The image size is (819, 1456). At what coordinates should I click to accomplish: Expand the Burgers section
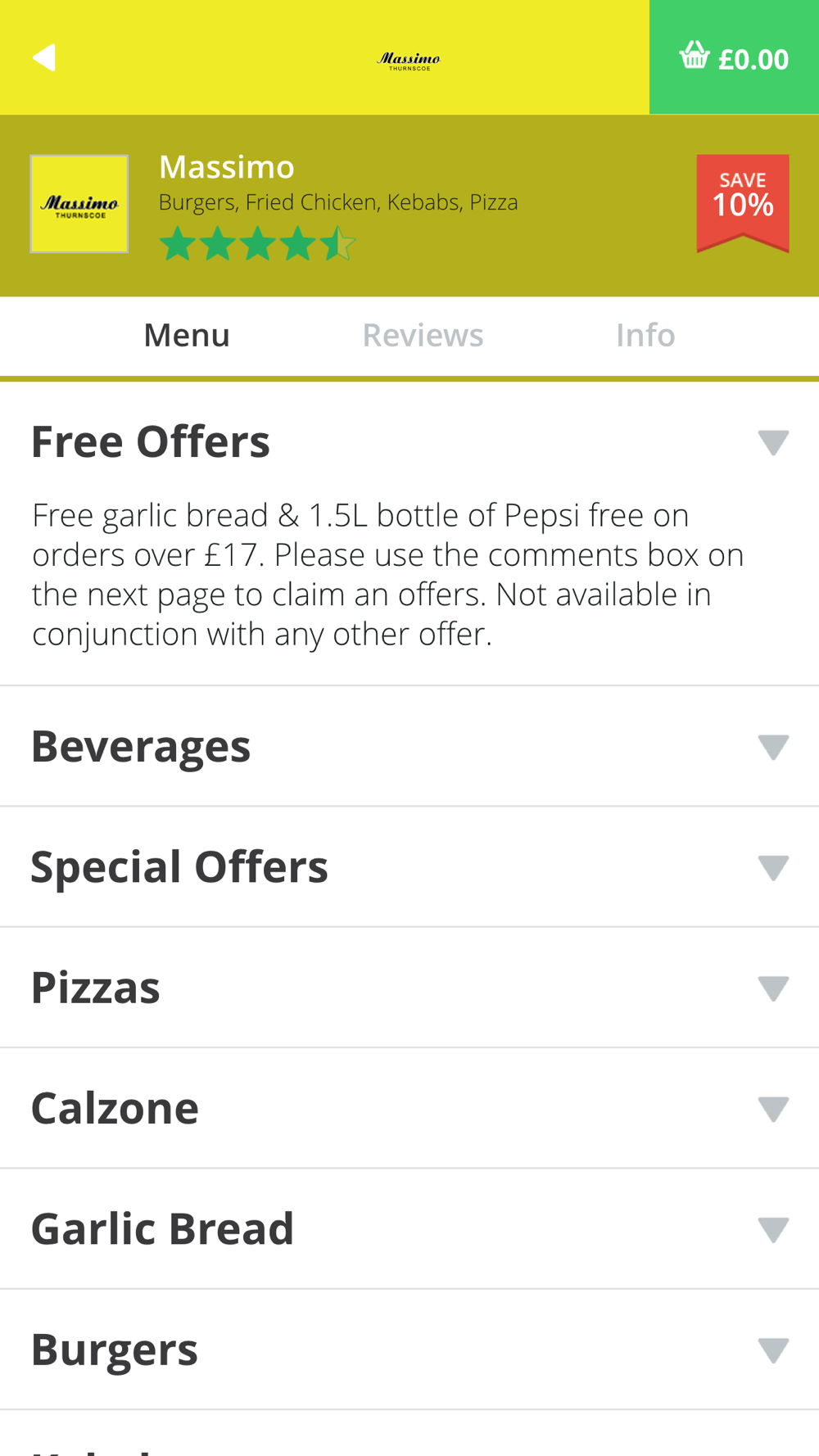click(x=772, y=1350)
